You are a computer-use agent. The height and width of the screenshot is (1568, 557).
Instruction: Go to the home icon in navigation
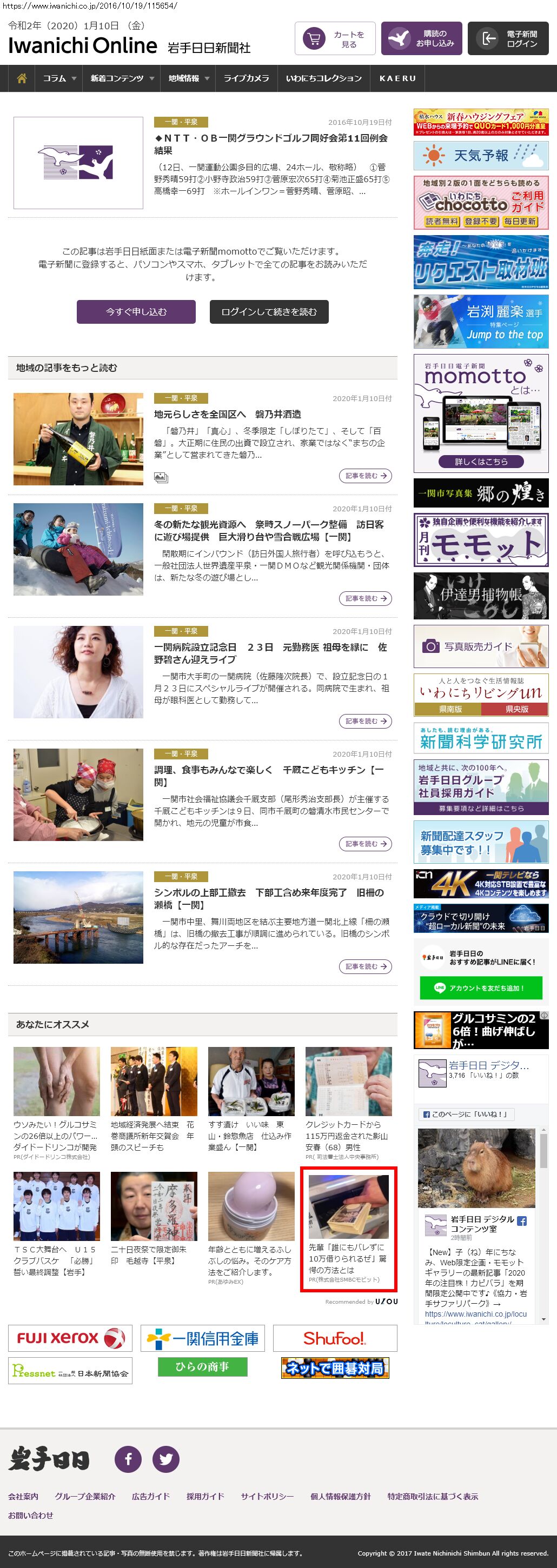pyautogui.click(x=22, y=78)
